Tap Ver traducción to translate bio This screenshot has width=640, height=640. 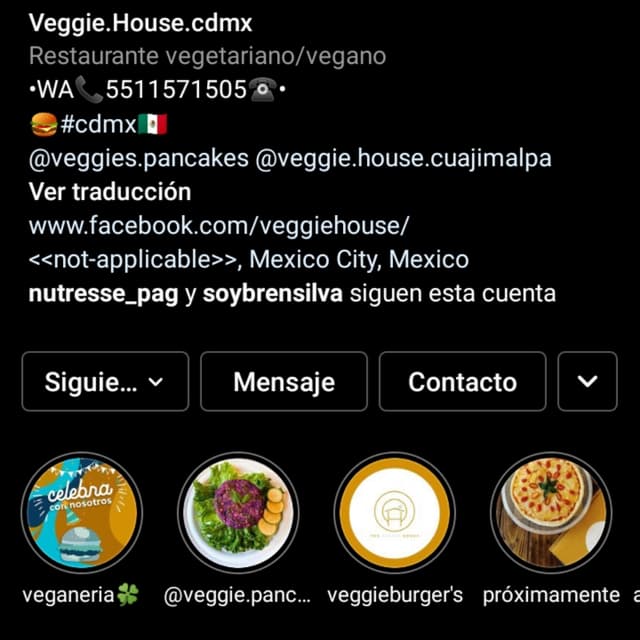tap(110, 191)
